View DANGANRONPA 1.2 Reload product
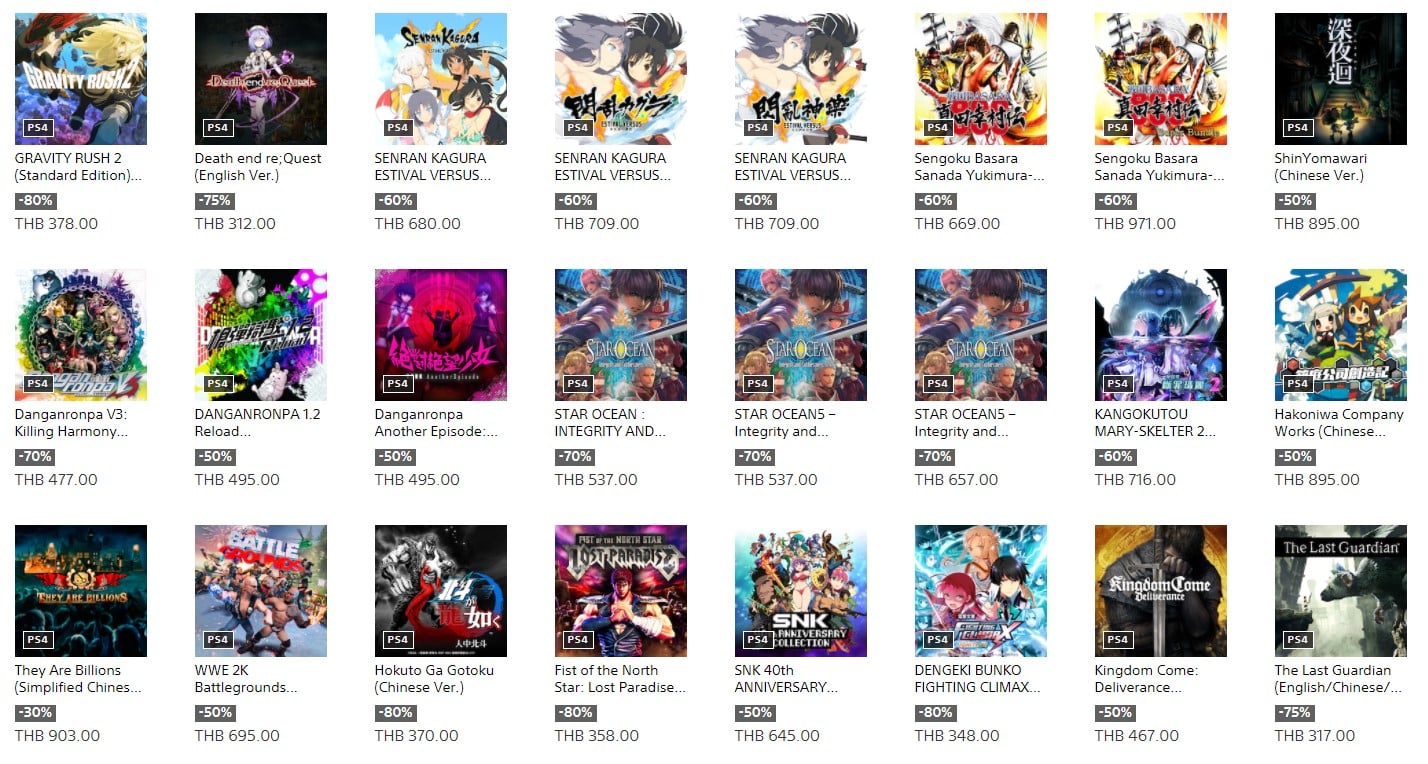1428x764 pixels. click(x=261, y=335)
